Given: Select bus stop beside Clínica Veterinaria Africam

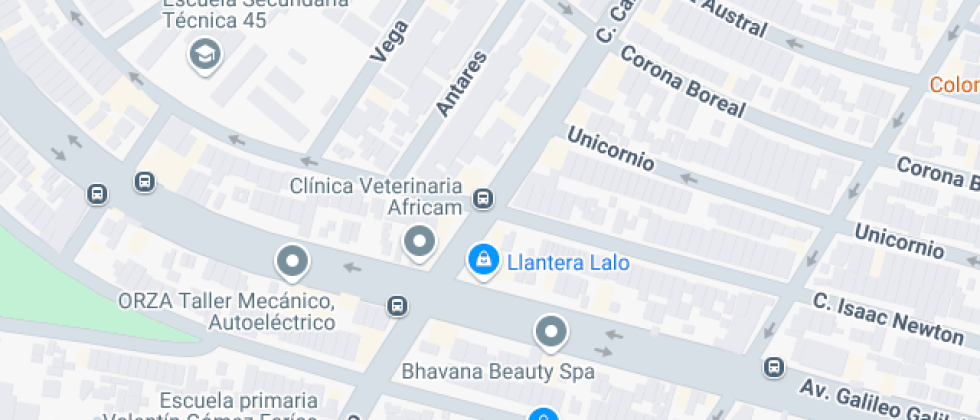Looking at the screenshot, I should 483,198.
